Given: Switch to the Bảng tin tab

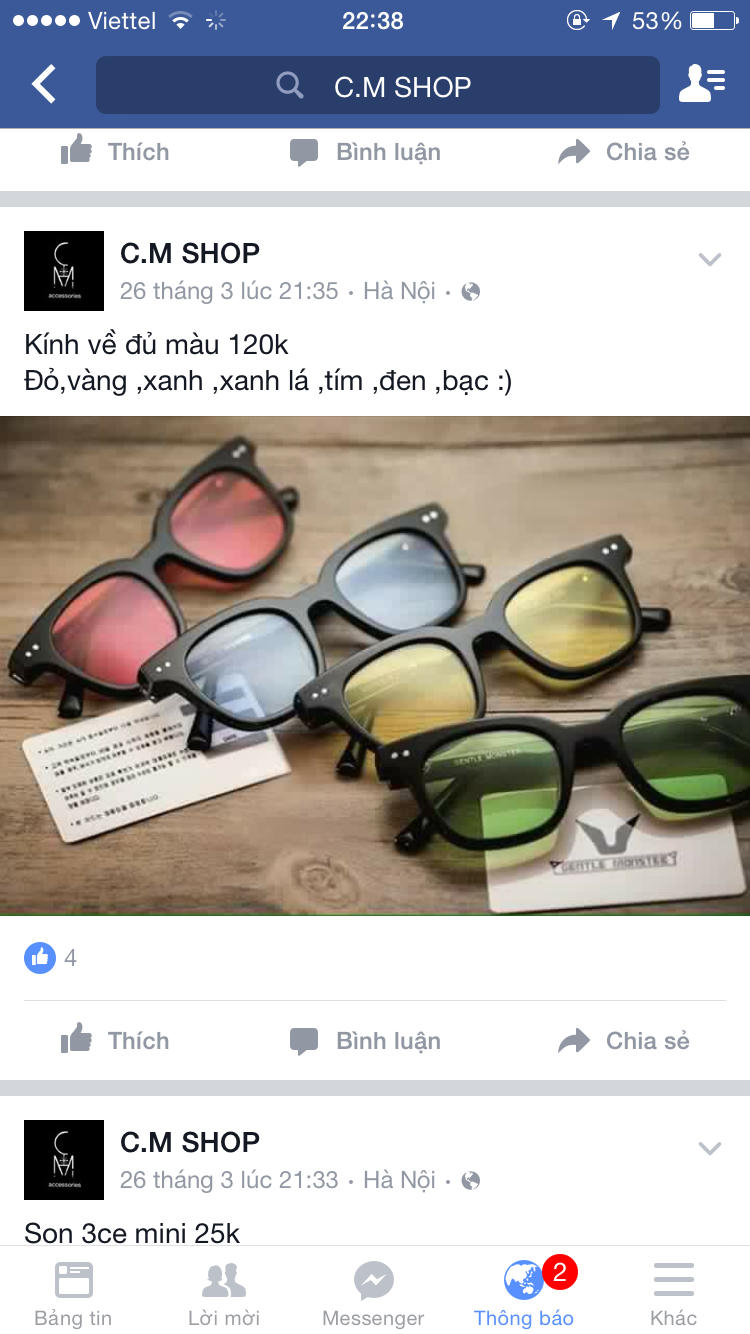Looking at the screenshot, I should tap(73, 1292).
